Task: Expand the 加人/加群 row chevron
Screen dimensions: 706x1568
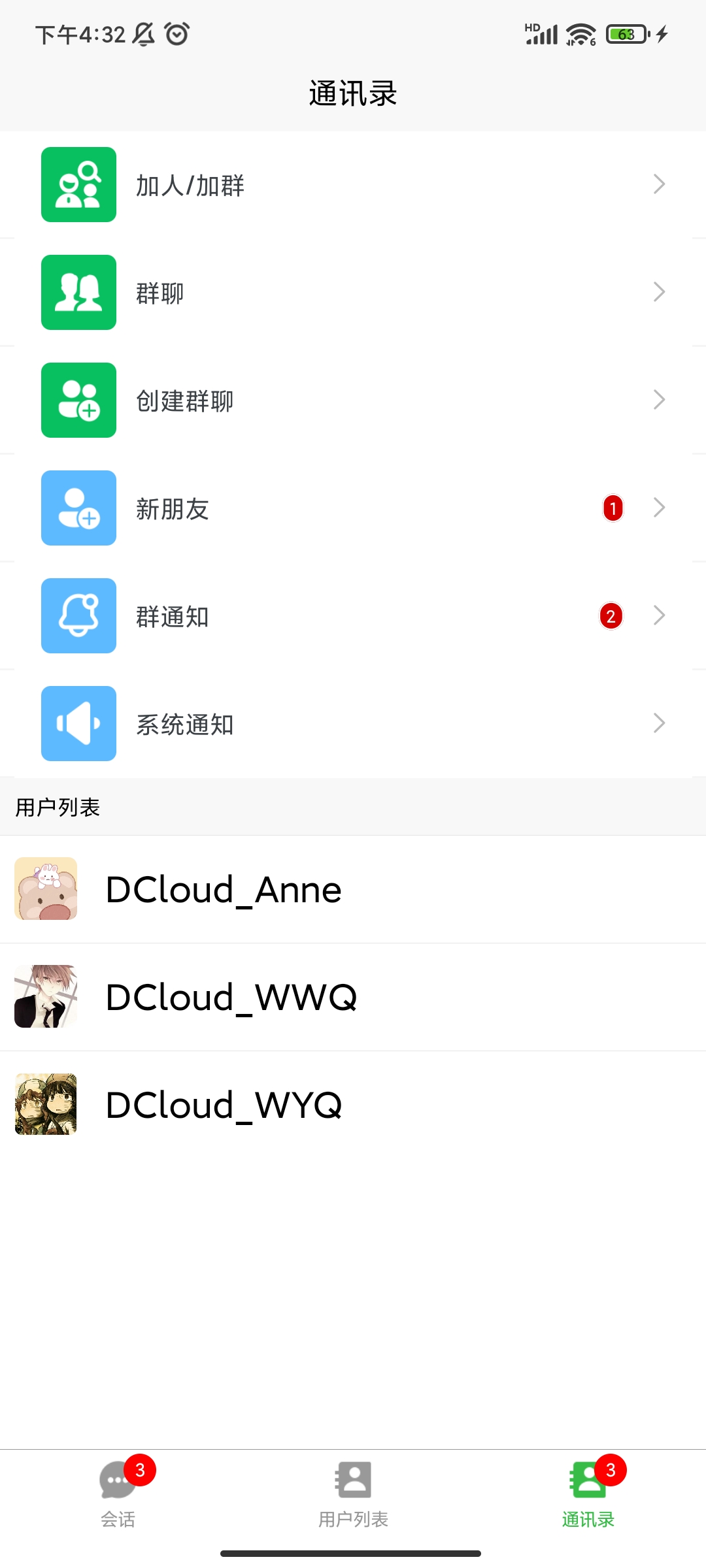Action: pyautogui.click(x=659, y=185)
